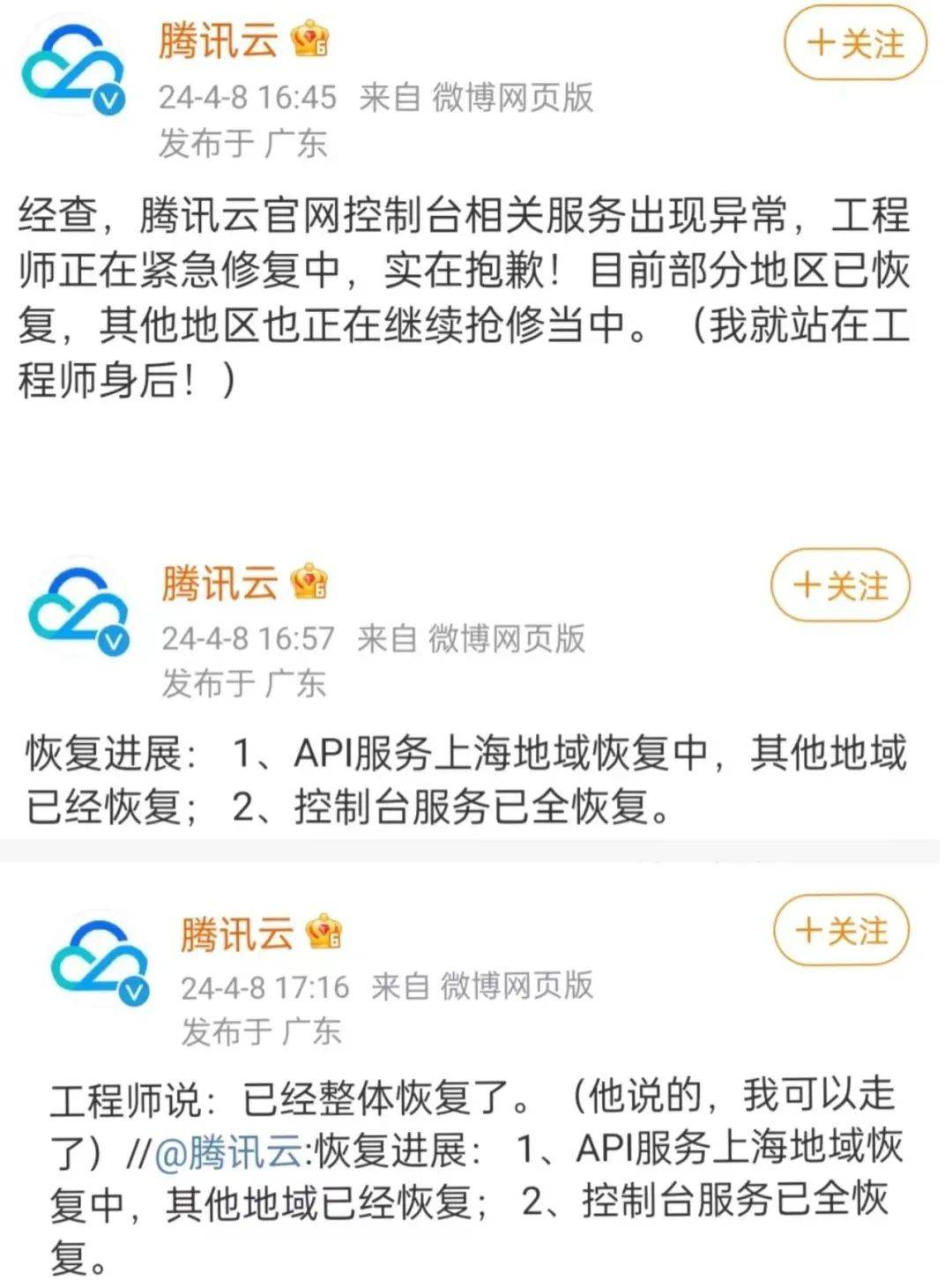
Task: Click the 腾讯云 username in the second post header
Action: (x=219, y=582)
